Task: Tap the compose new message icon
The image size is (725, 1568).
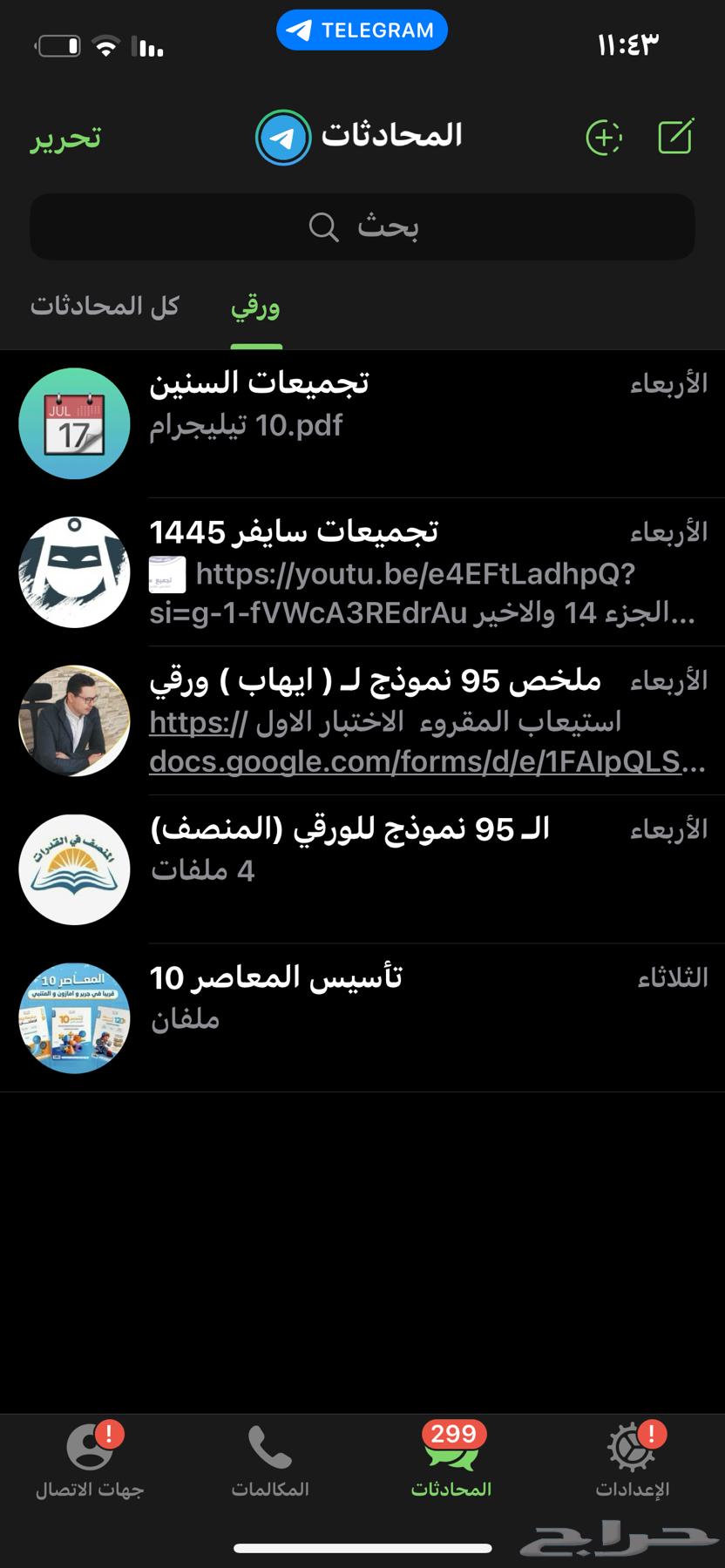Action: pyautogui.click(x=676, y=137)
